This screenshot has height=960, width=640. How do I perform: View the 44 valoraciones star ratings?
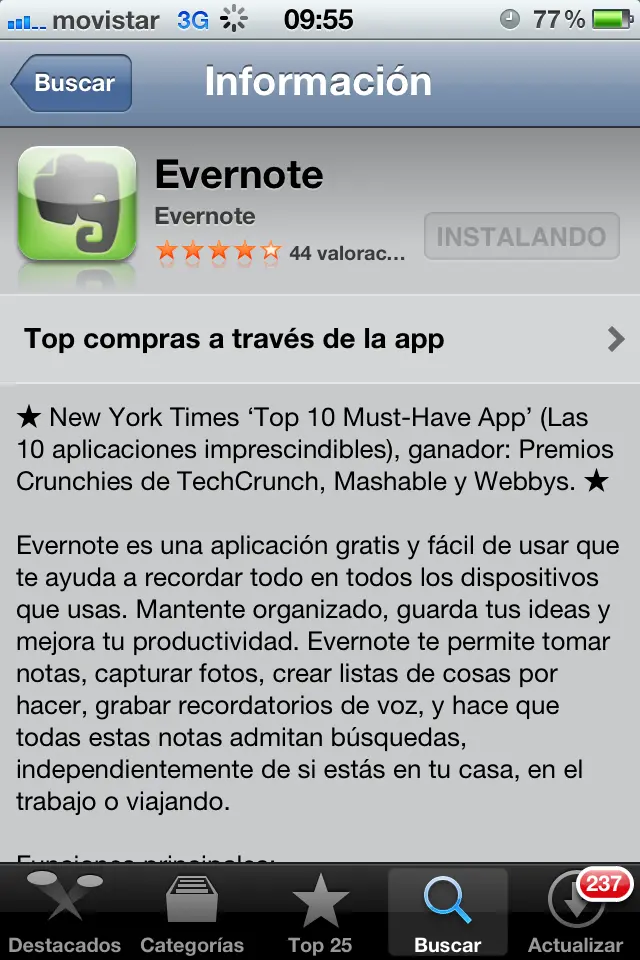pos(280,253)
